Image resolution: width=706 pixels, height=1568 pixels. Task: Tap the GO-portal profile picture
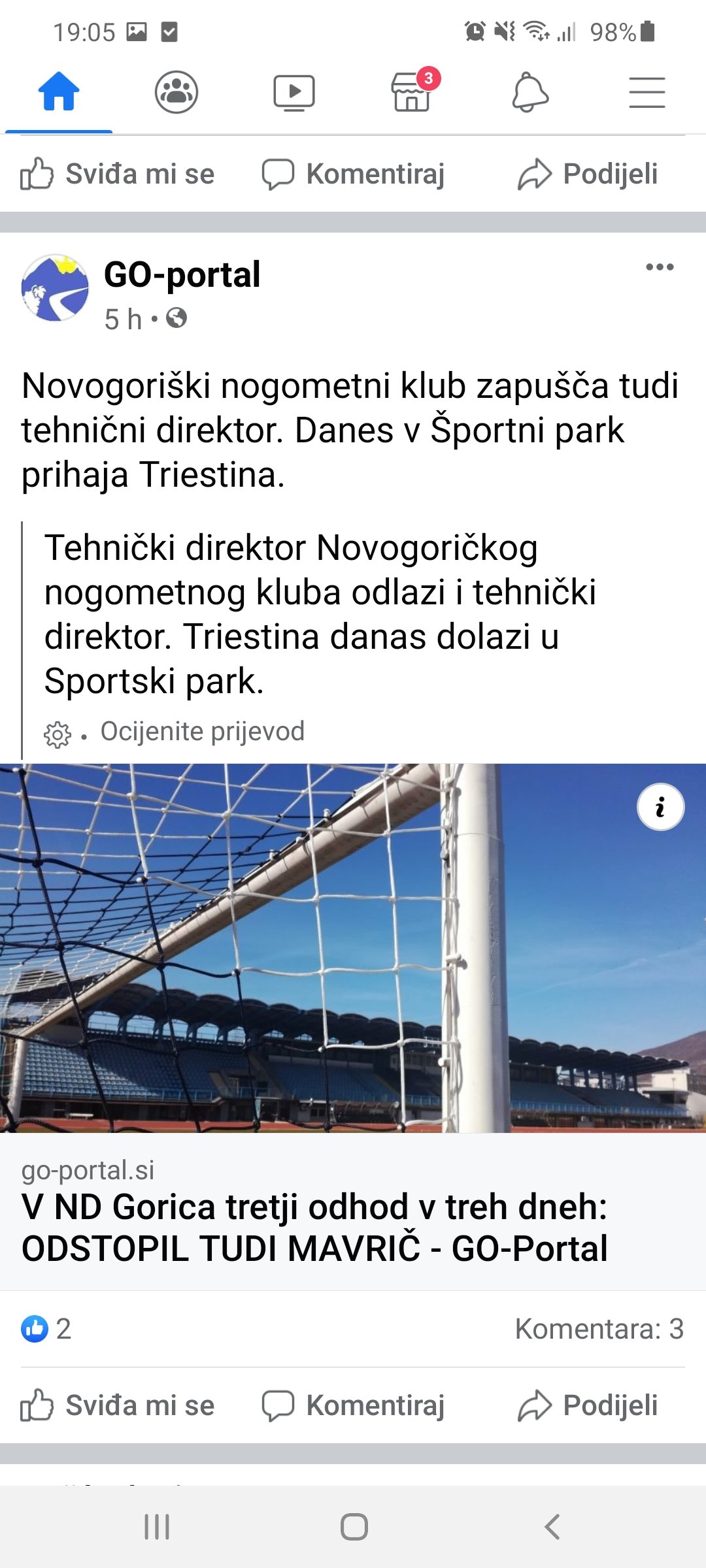tap(55, 287)
